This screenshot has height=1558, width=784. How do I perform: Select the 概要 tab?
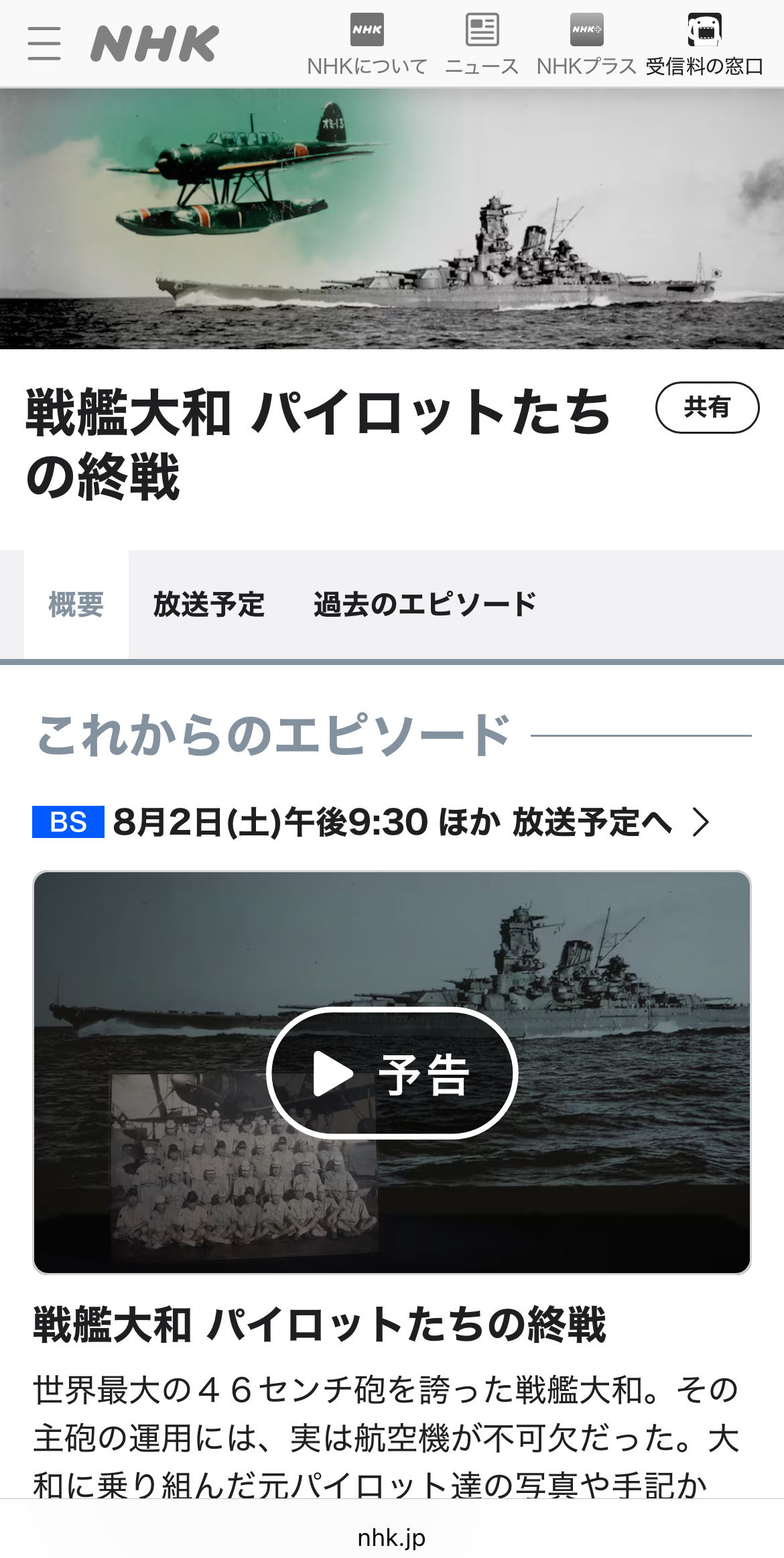76,605
